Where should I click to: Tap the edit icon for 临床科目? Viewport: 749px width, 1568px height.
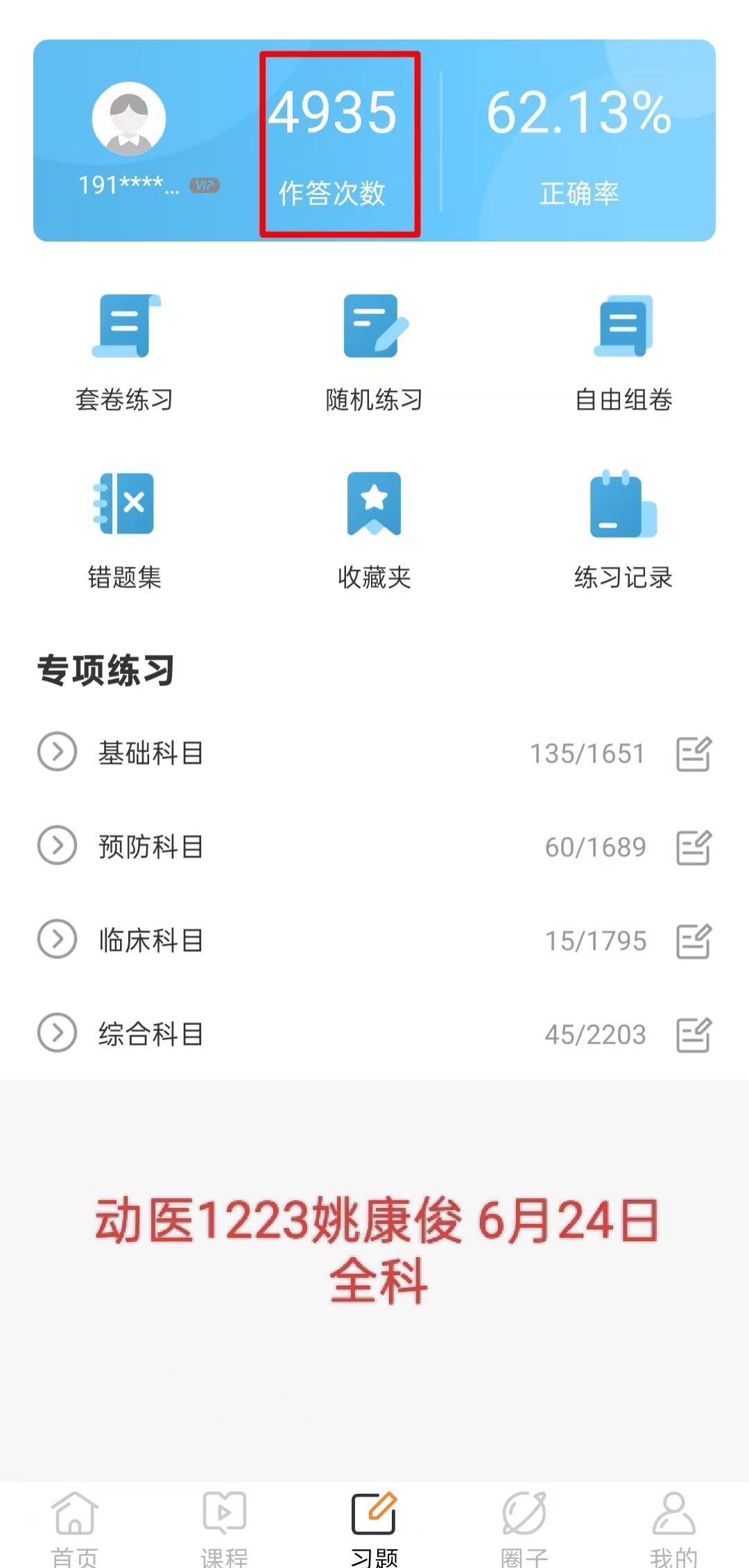[694, 941]
